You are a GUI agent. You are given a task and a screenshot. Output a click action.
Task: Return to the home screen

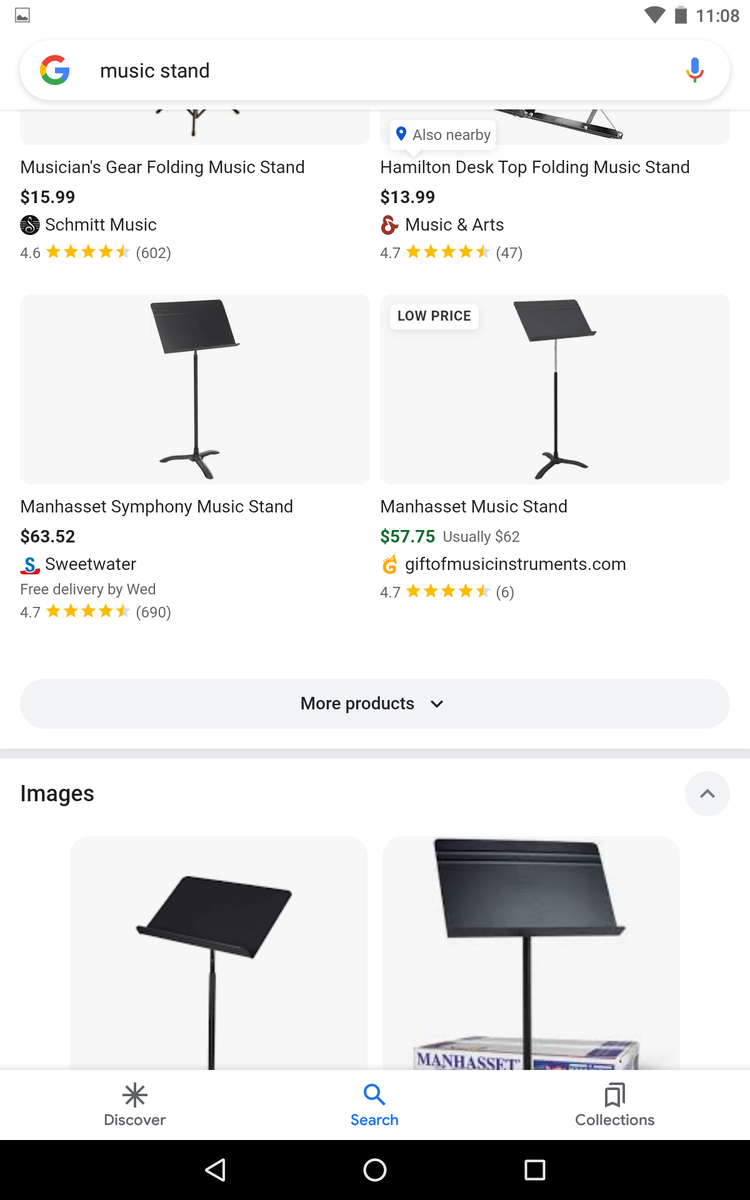(x=375, y=1170)
